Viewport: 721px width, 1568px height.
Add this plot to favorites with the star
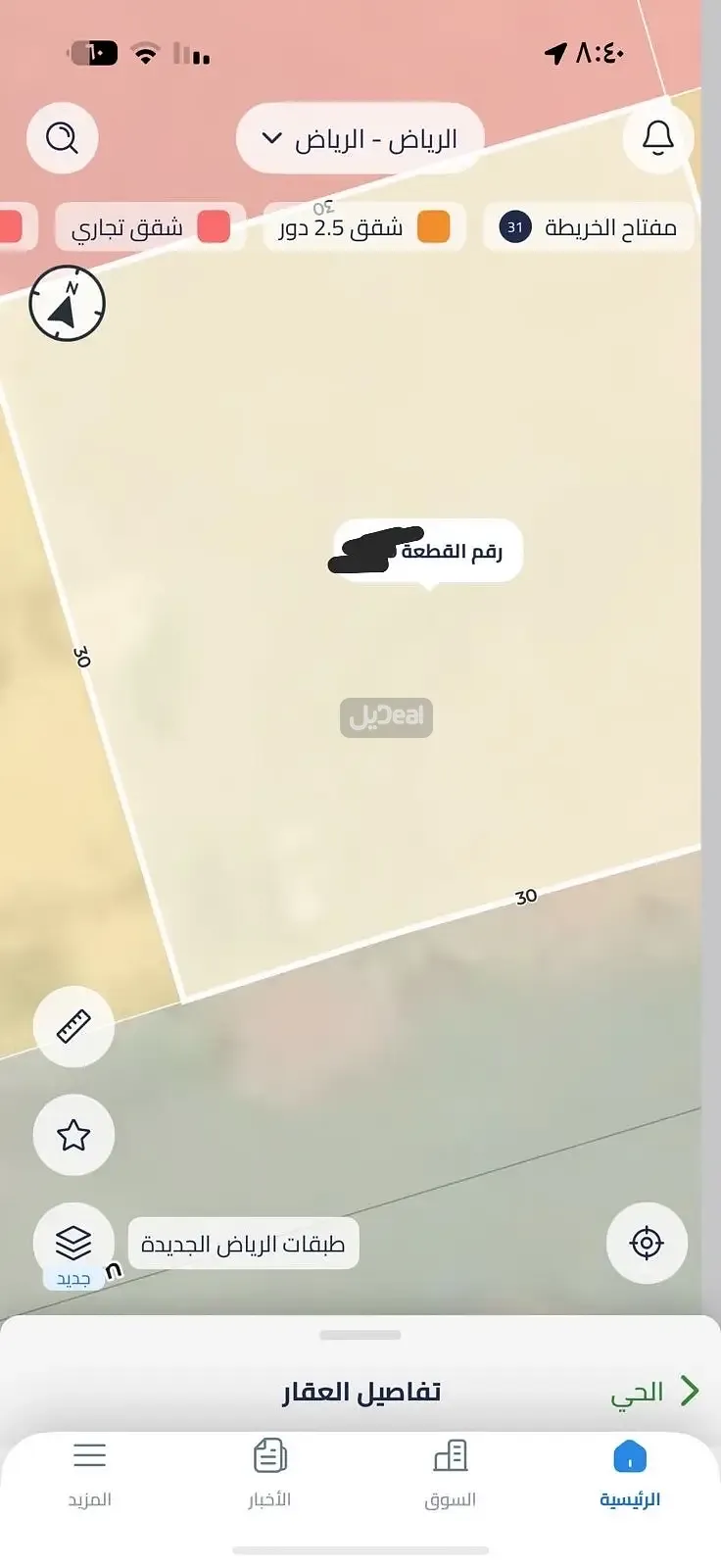(x=73, y=1135)
